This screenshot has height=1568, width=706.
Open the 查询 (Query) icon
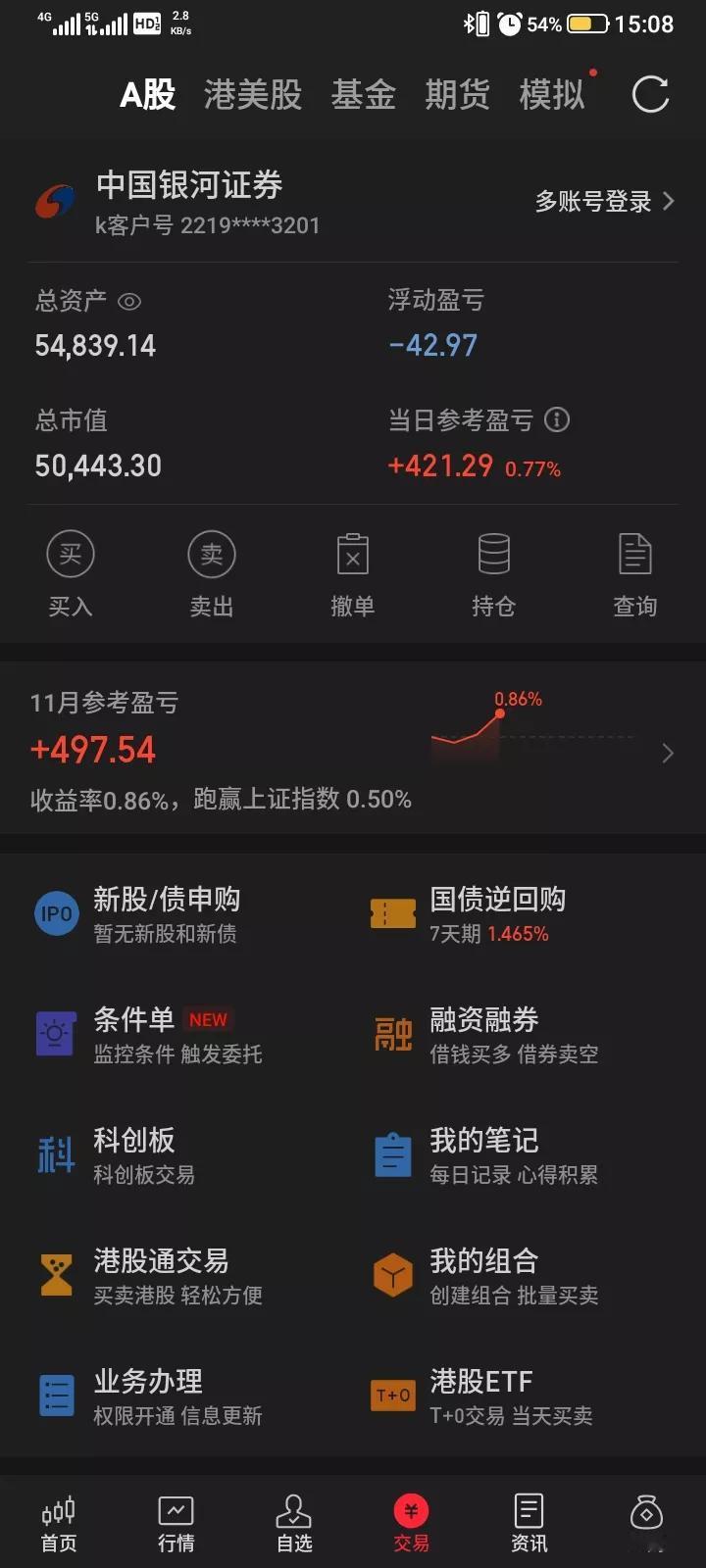click(635, 573)
